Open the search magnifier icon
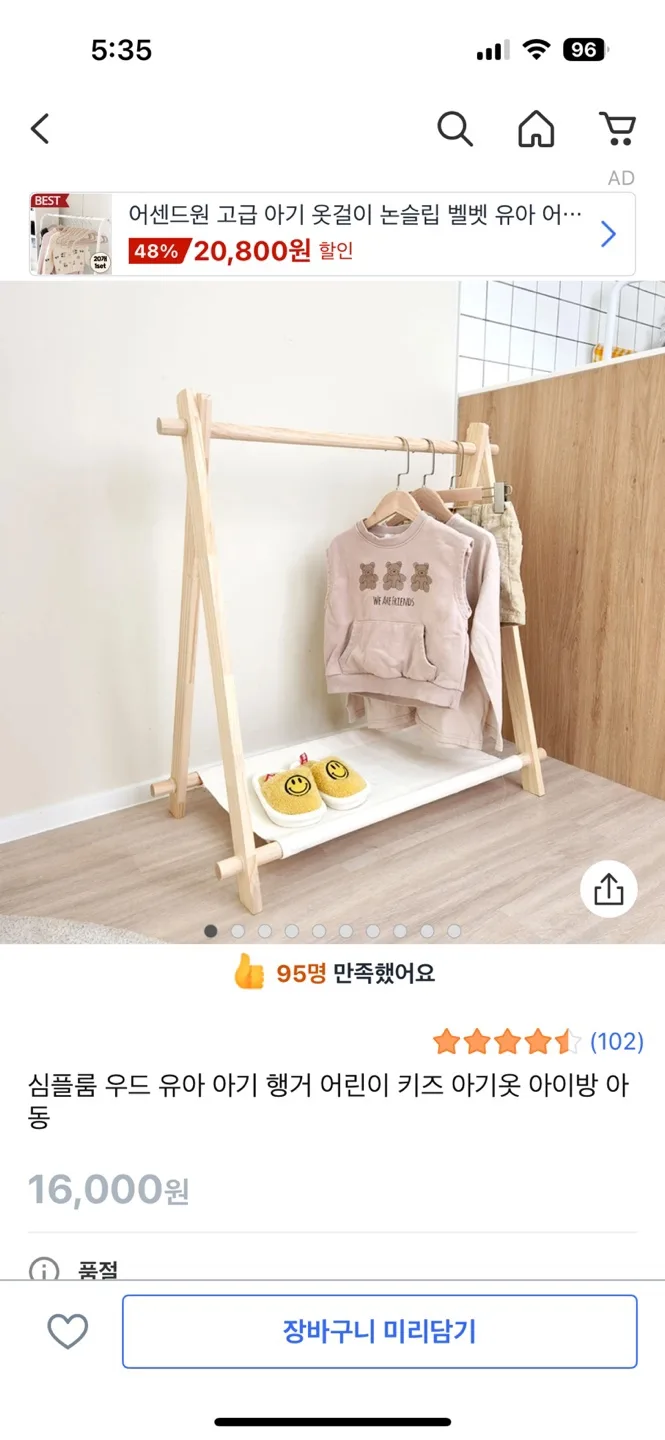The height and width of the screenshot is (1440, 665). pos(455,129)
